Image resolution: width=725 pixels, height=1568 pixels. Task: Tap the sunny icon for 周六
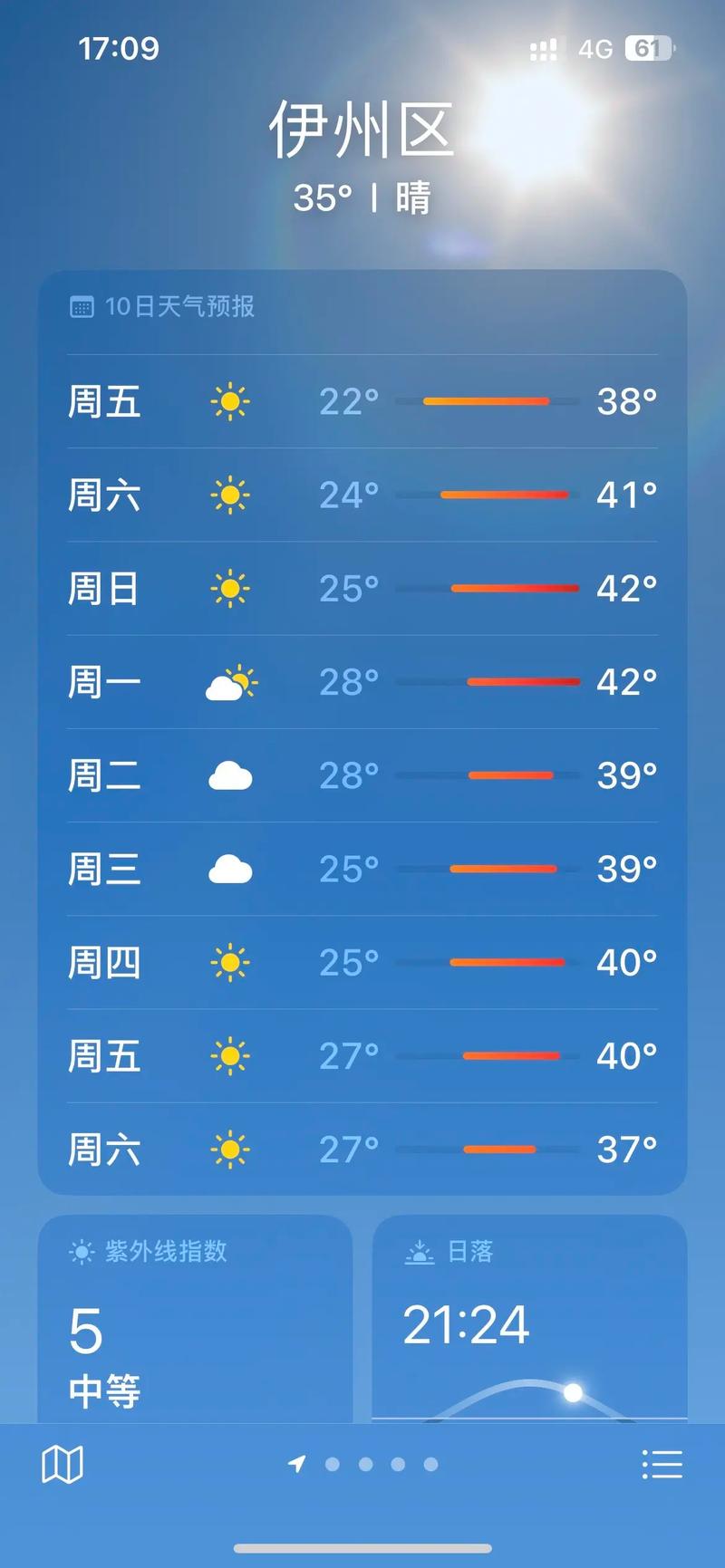(x=231, y=495)
